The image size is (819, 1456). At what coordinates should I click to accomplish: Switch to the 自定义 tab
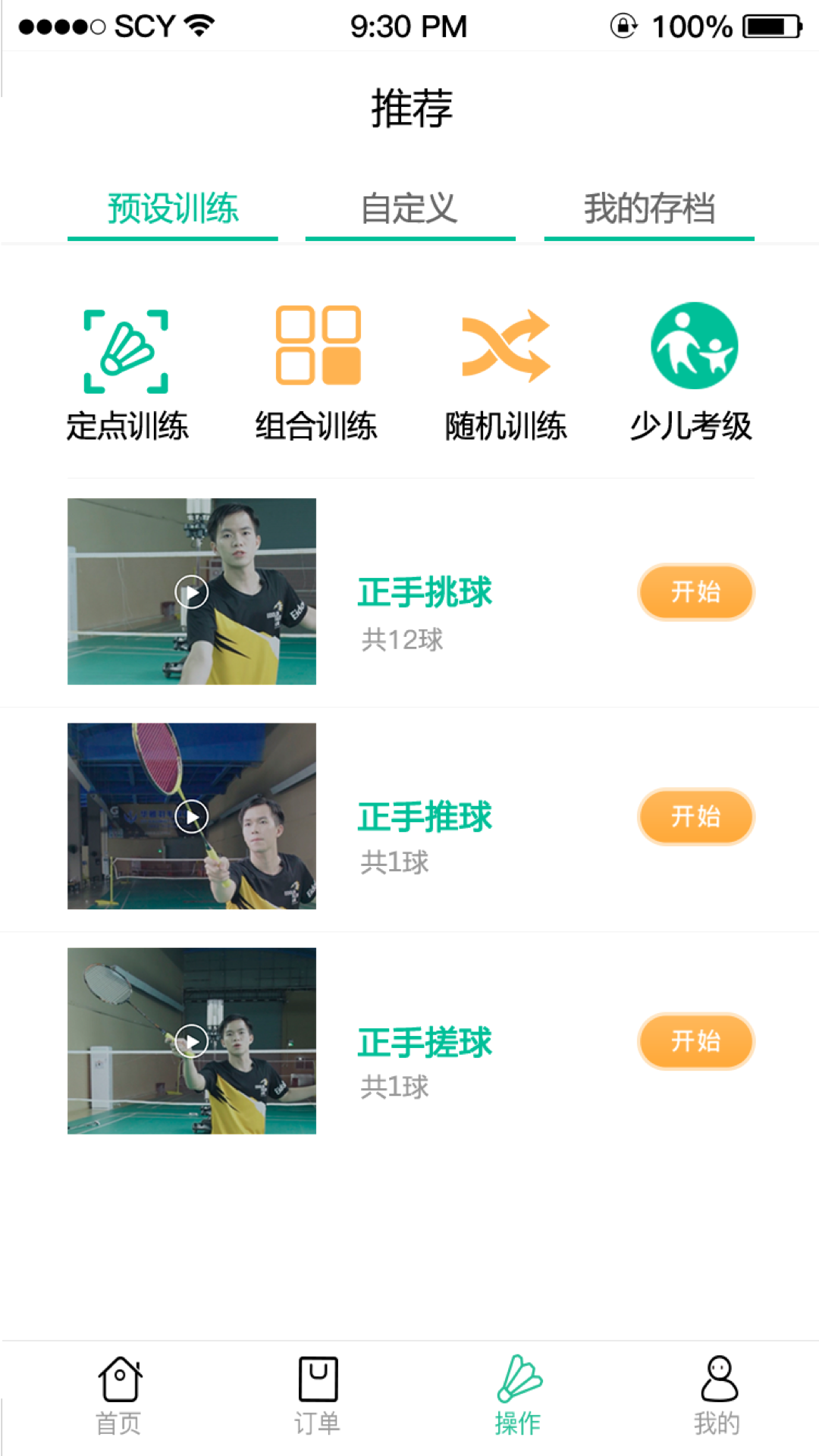410,206
